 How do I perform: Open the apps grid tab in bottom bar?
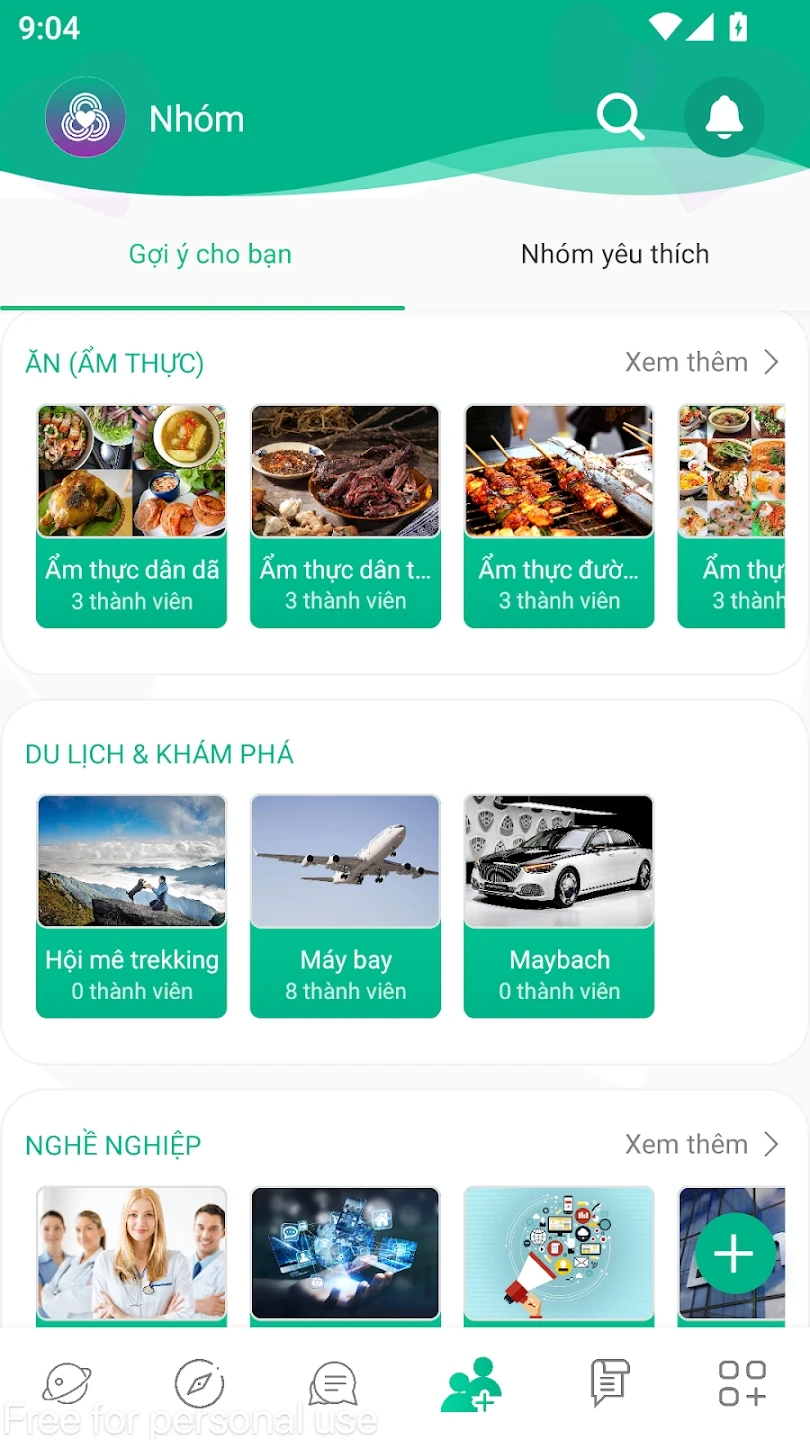click(x=742, y=1384)
